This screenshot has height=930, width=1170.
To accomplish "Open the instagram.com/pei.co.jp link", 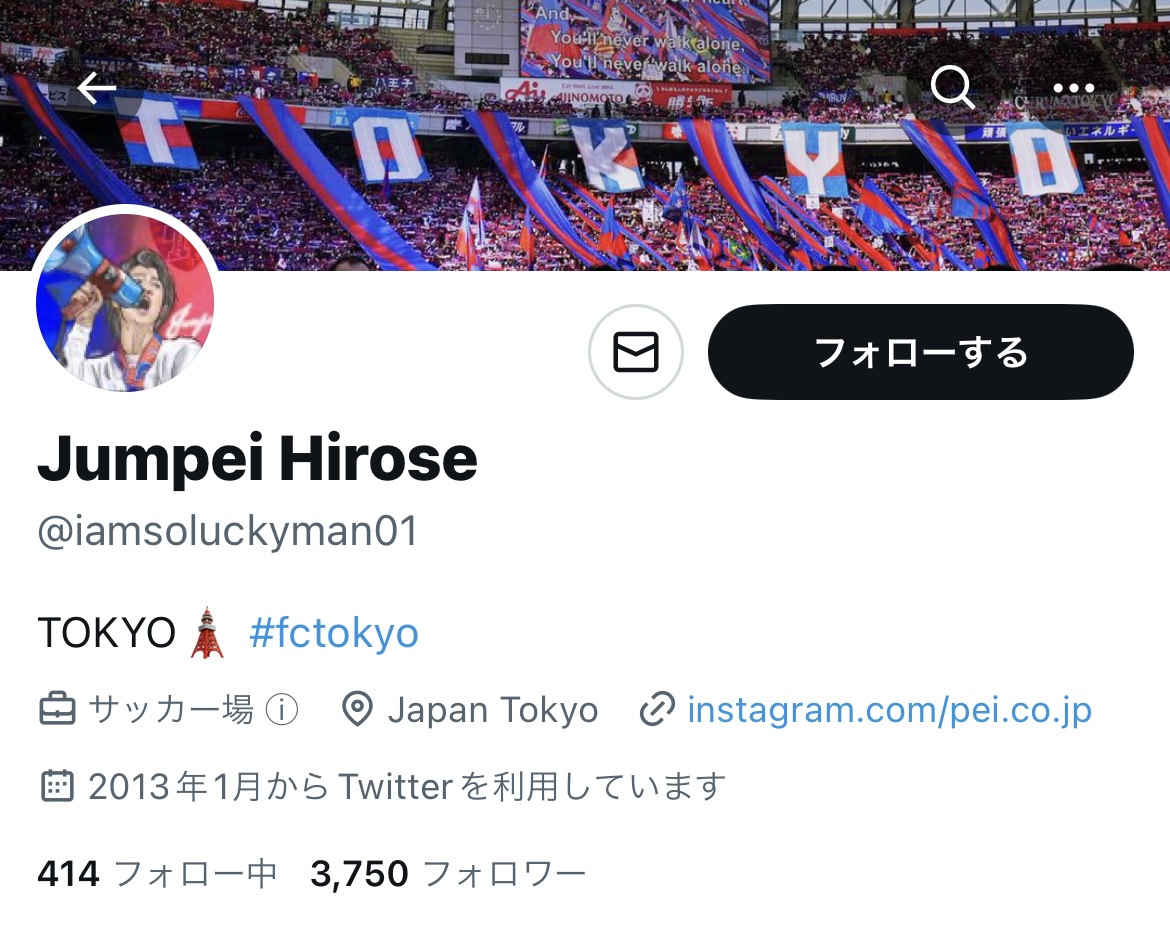I will point(889,710).
